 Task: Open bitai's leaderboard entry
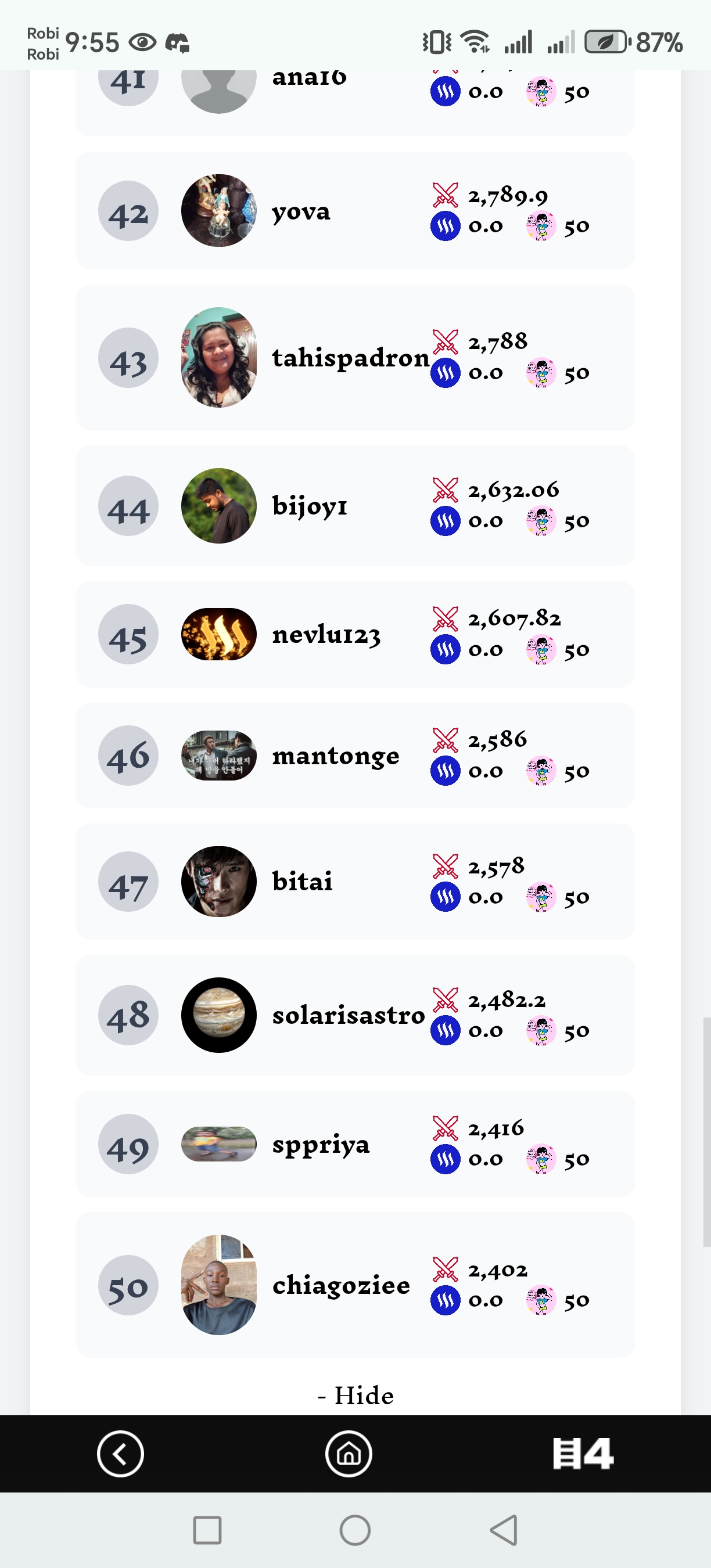tap(355, 882)
